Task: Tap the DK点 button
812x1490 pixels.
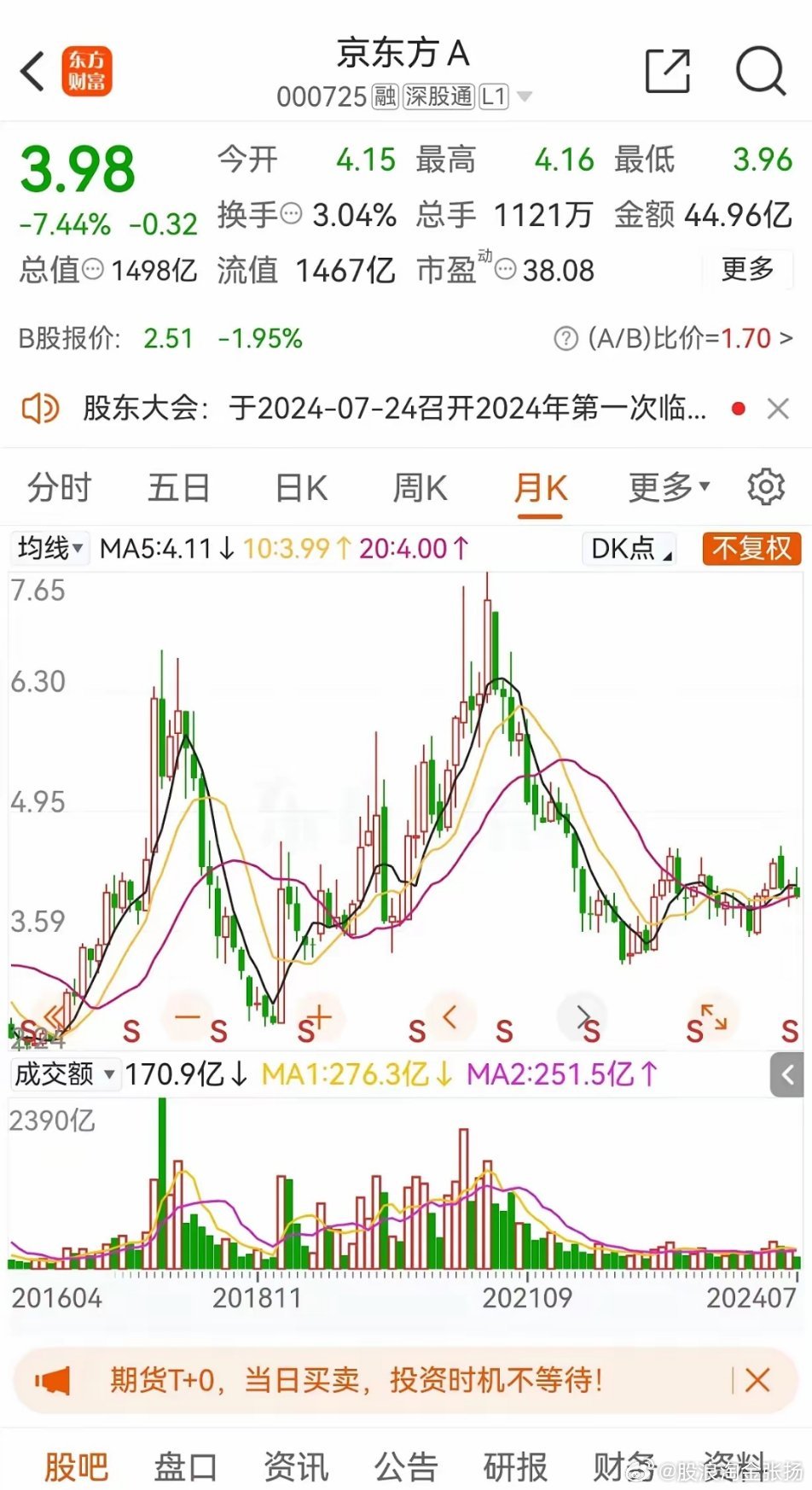Action: [x=629, y=548]
